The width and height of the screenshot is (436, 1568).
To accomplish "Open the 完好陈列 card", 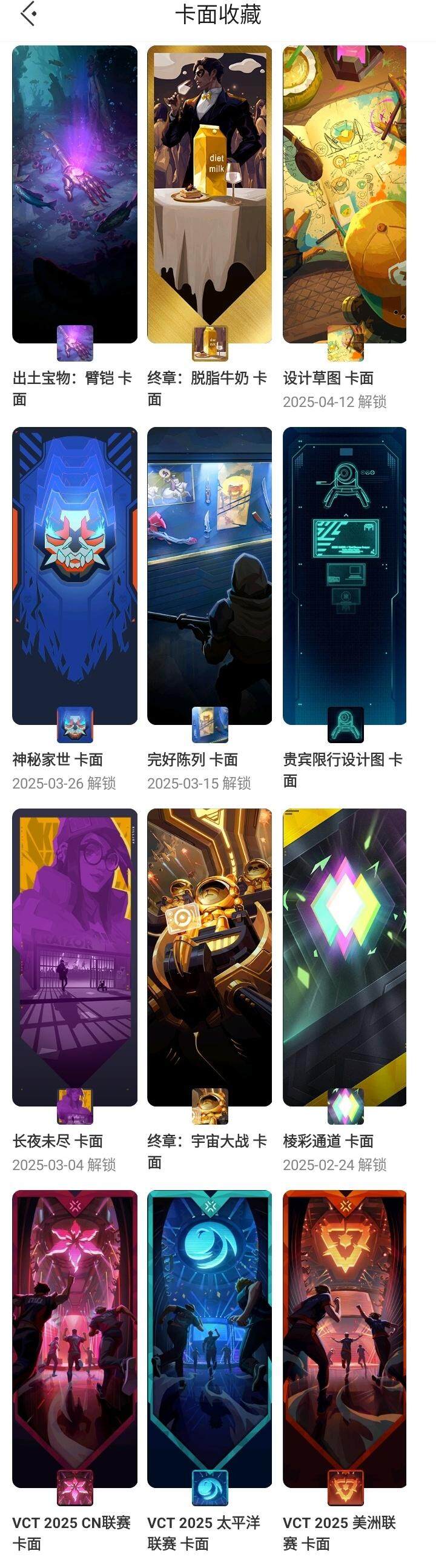I will tap(210, 575).
